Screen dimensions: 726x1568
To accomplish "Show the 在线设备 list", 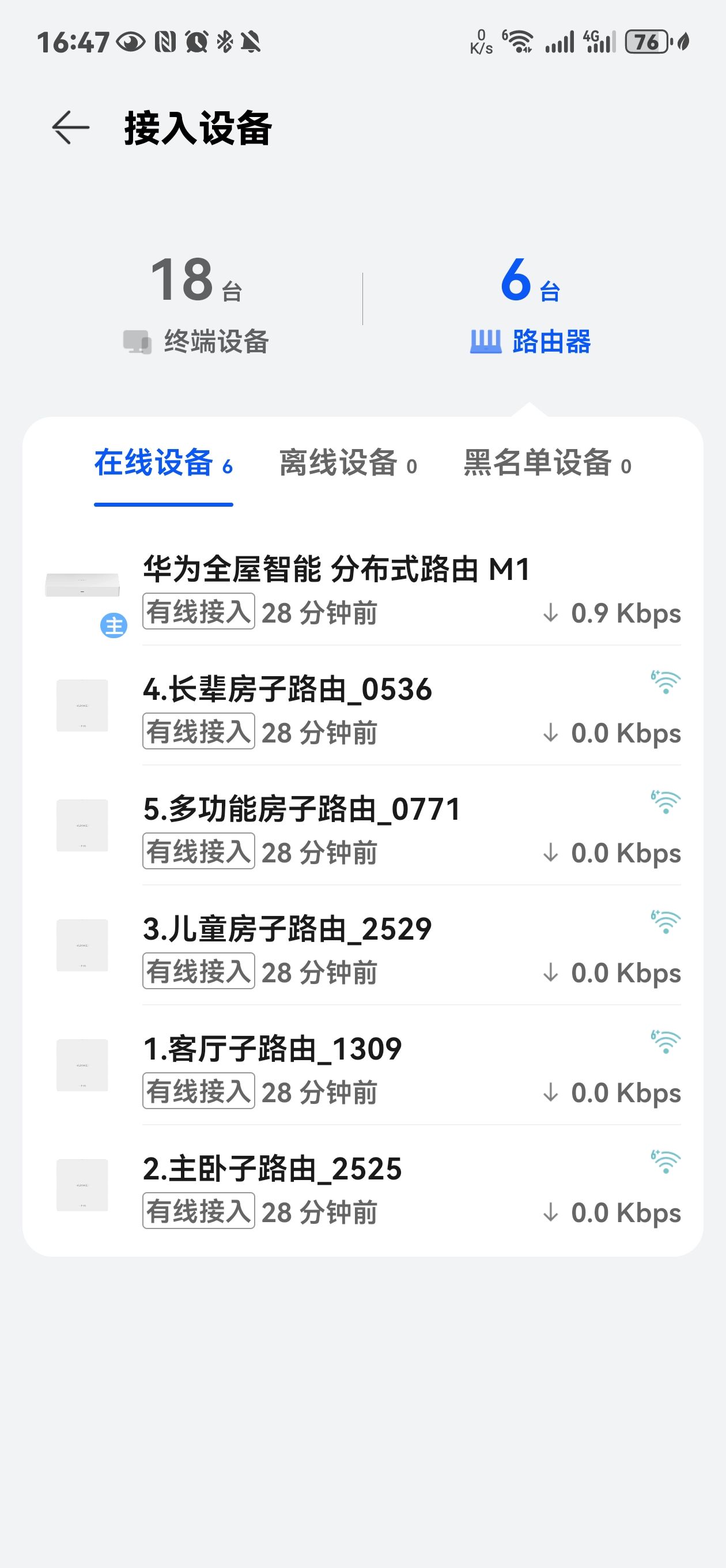I will [x=163, y=464].
